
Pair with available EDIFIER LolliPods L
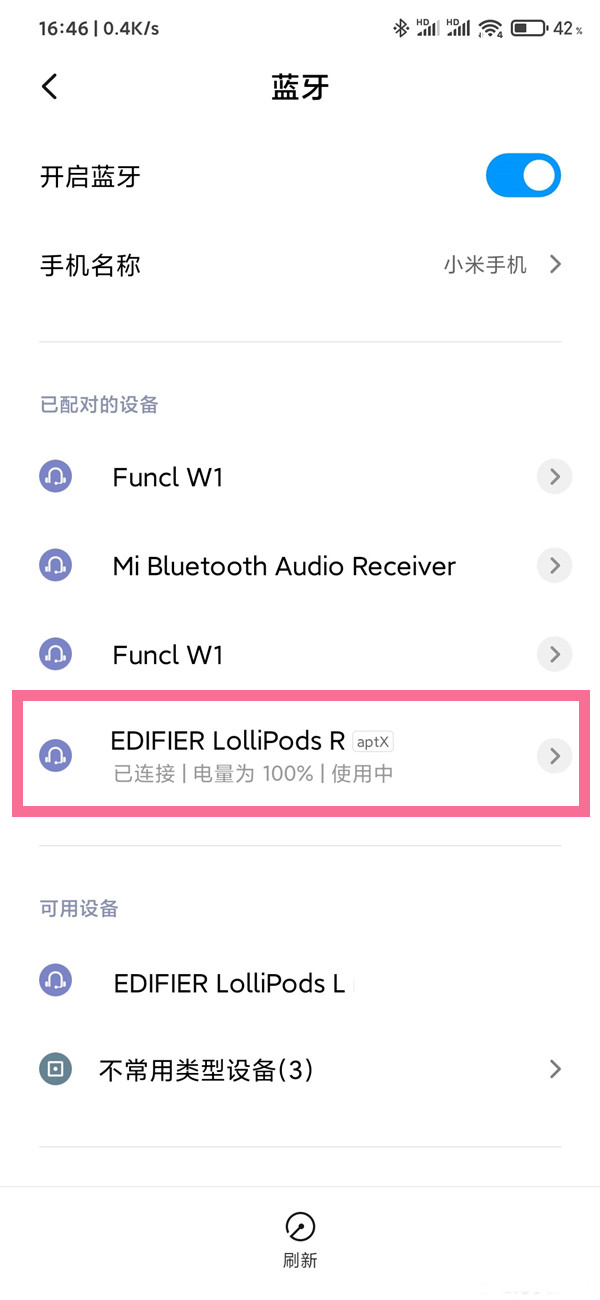coord(230,983)
